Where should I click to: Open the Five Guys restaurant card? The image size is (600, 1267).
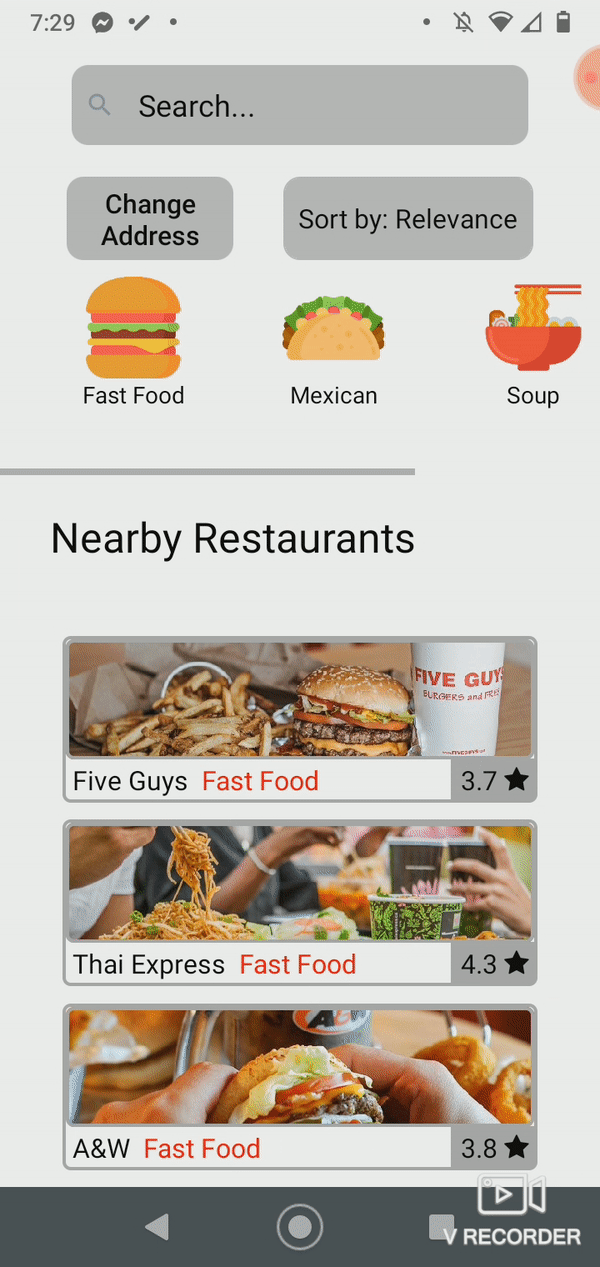(300, 719)
